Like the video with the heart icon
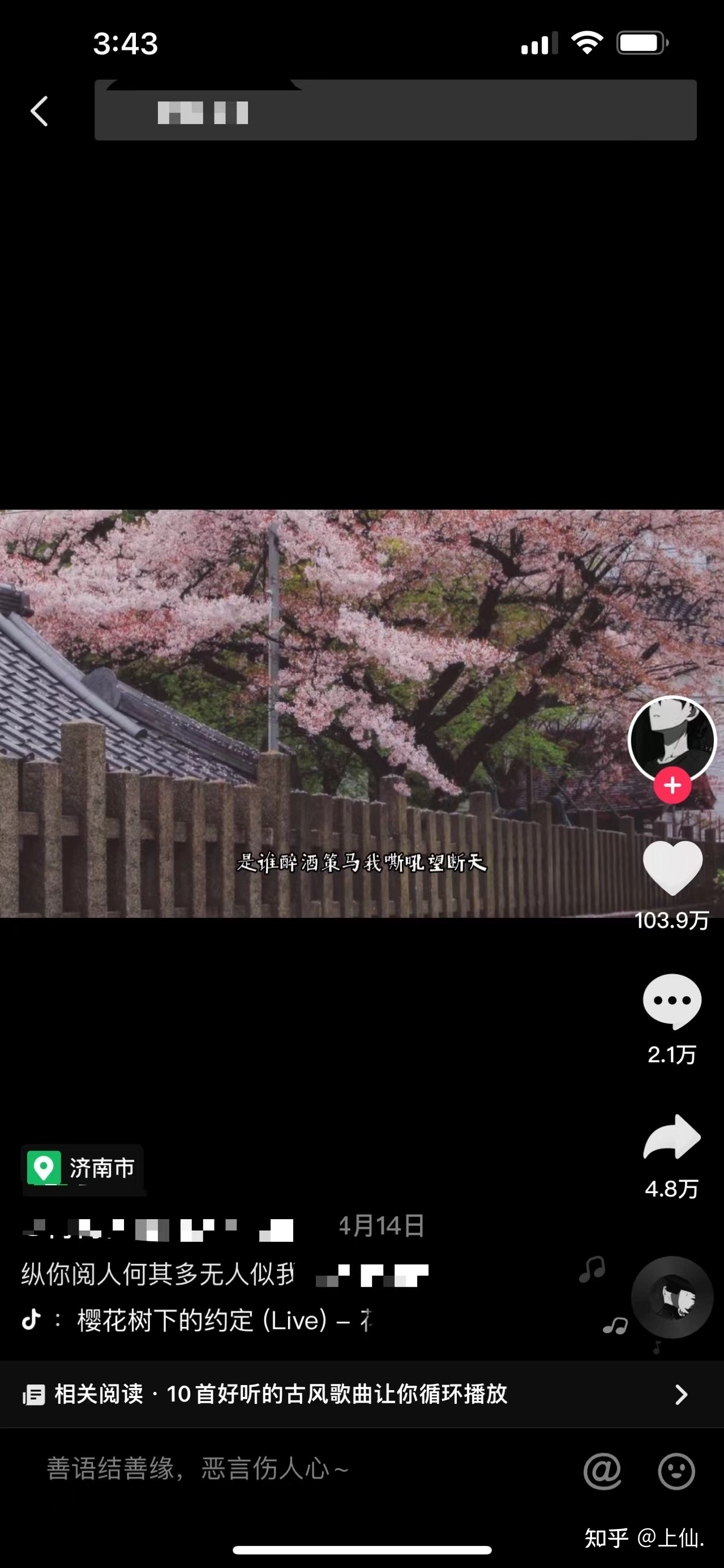724x1568 pixels. click(x=672, y=868)
